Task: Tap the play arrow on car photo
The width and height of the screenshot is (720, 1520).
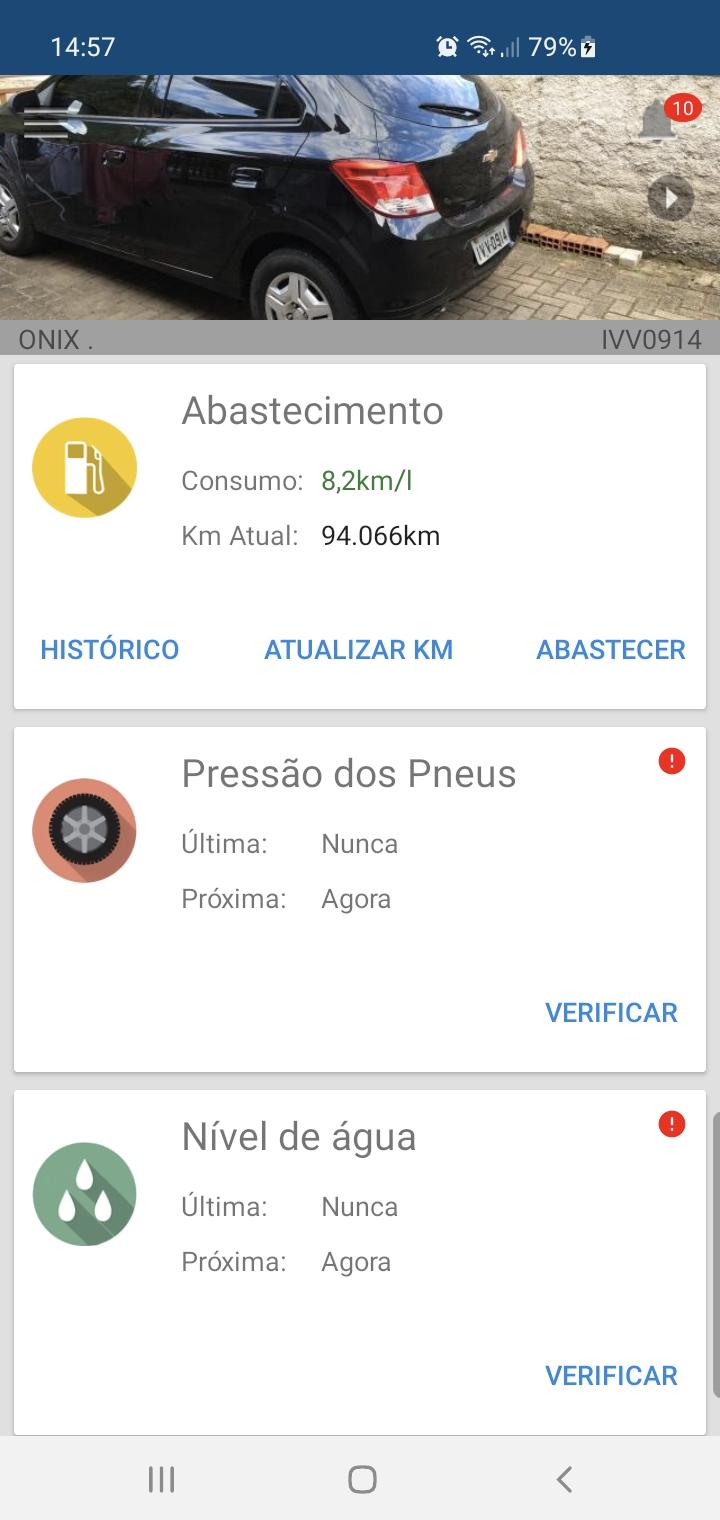Action: (670, 198)
